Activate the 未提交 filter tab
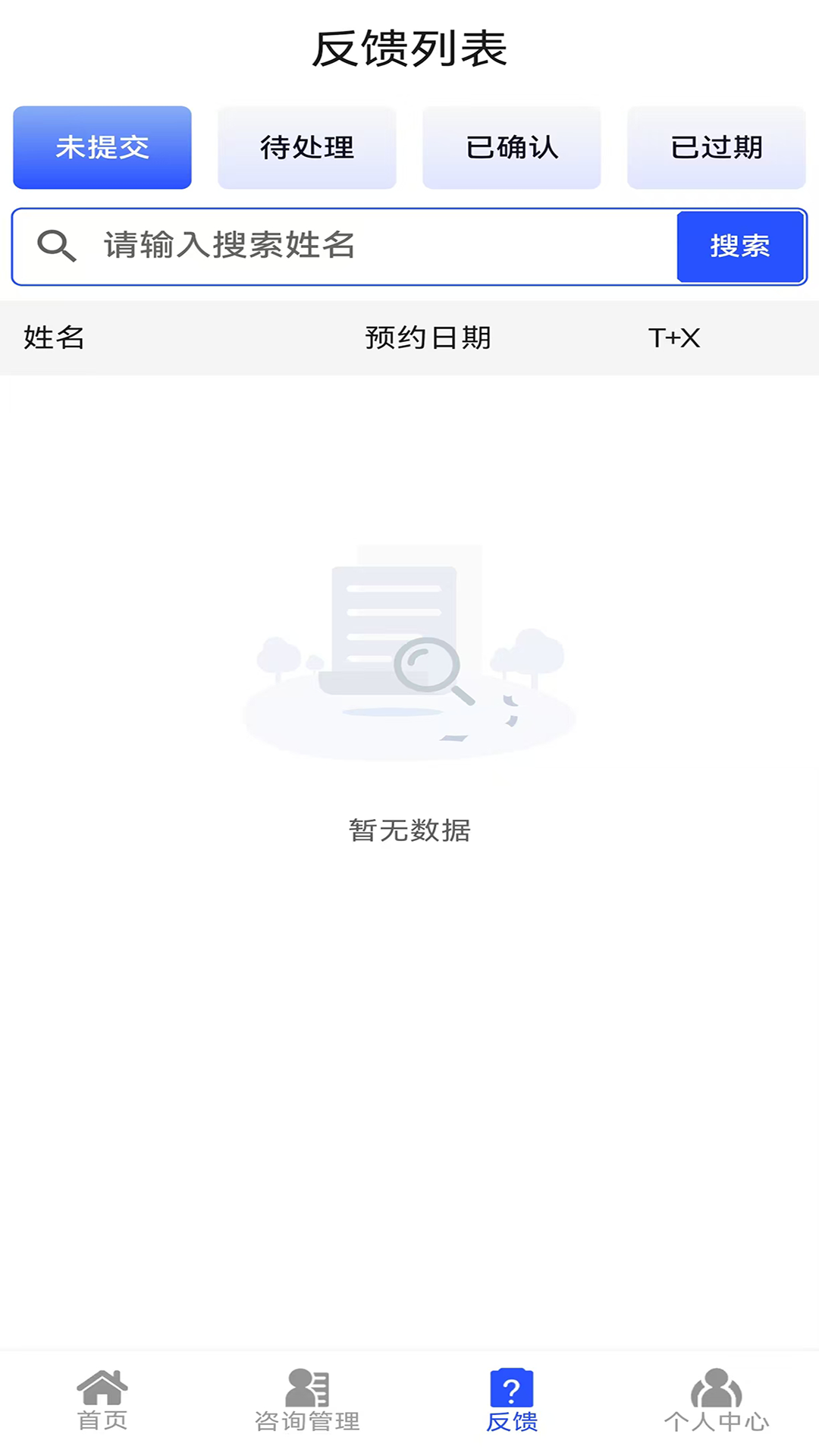This screenshot has height=1456, width=819. click(102, 148)
